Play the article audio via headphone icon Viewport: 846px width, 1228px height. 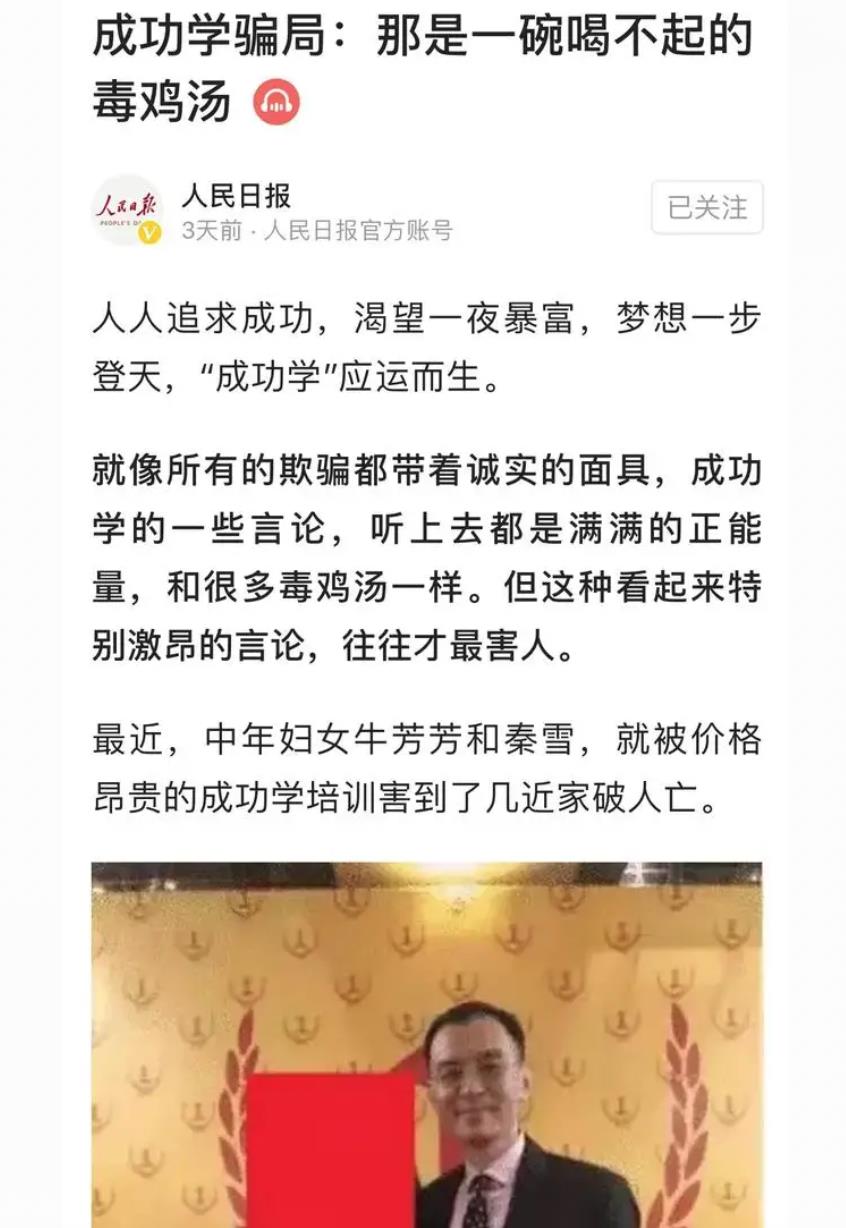pyautogui.click(x=277, y=102)
